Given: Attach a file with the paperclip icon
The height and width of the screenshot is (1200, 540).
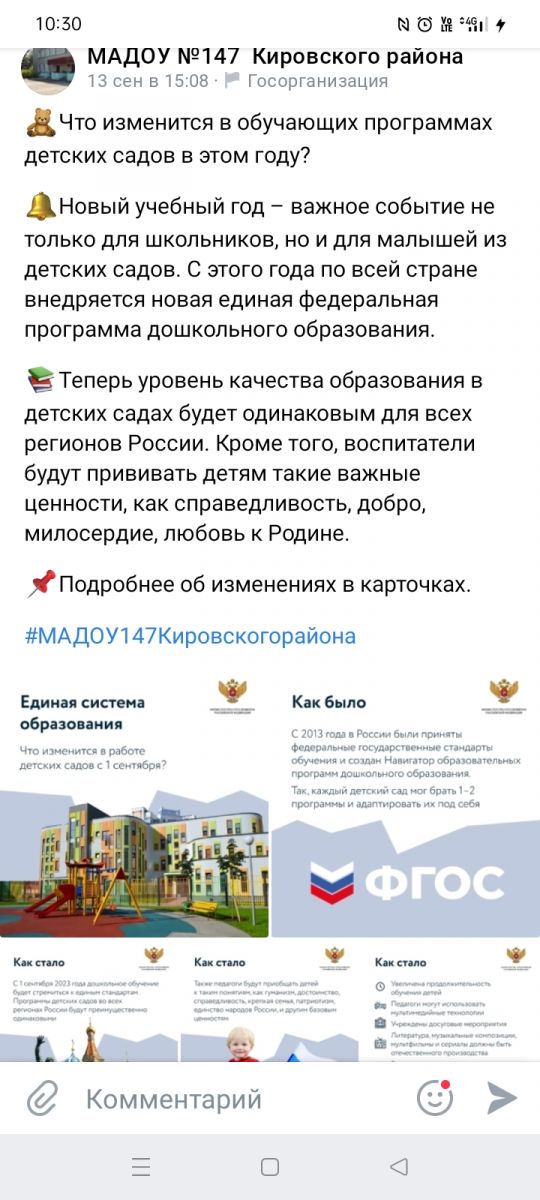Looking at the screenshot, I should (41, 1099).
